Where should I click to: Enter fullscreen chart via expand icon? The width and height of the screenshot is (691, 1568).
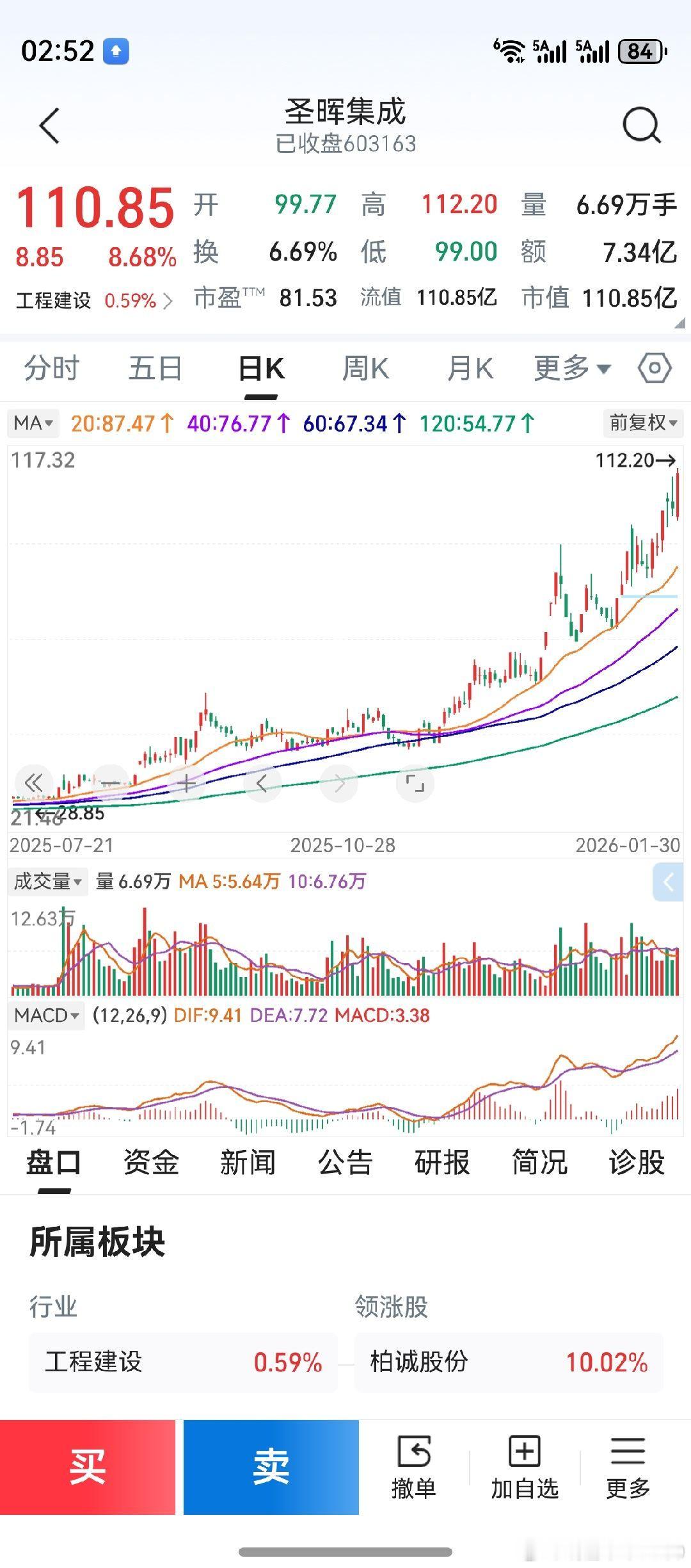pyautogui.click(x=415, y=782)
